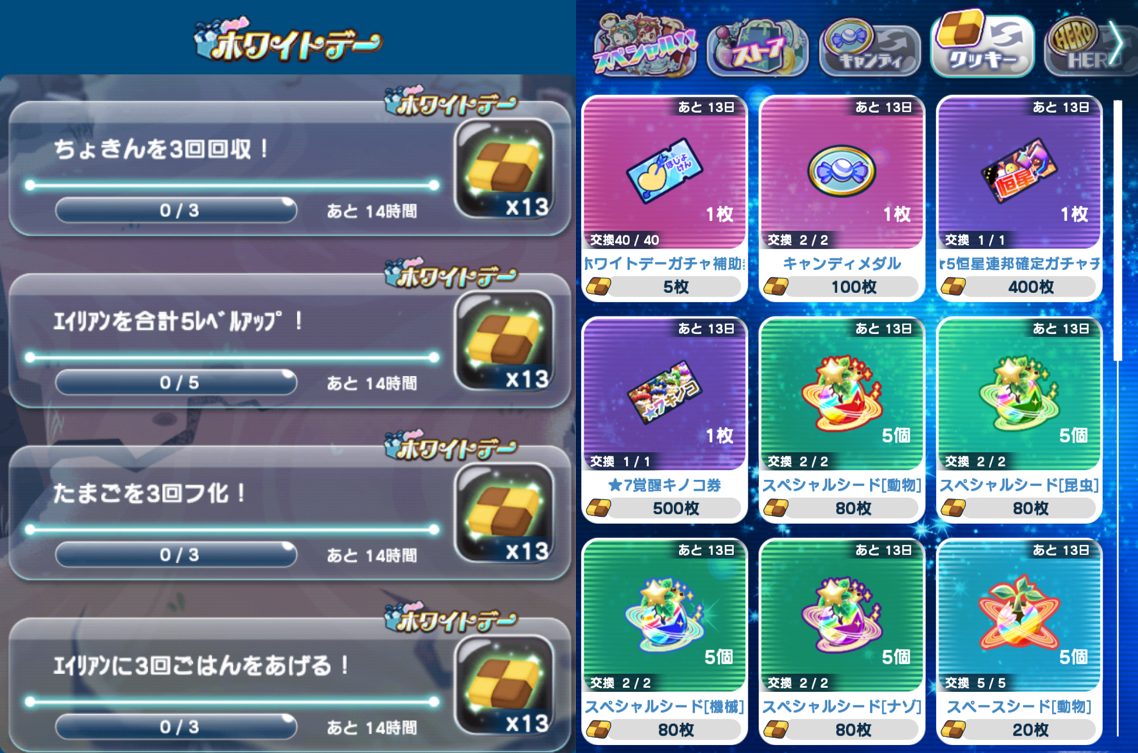Open スペシャルシード[機械] exchange item
The height and width of the screenshot is (753, 1138).
[x=664, y=641]
